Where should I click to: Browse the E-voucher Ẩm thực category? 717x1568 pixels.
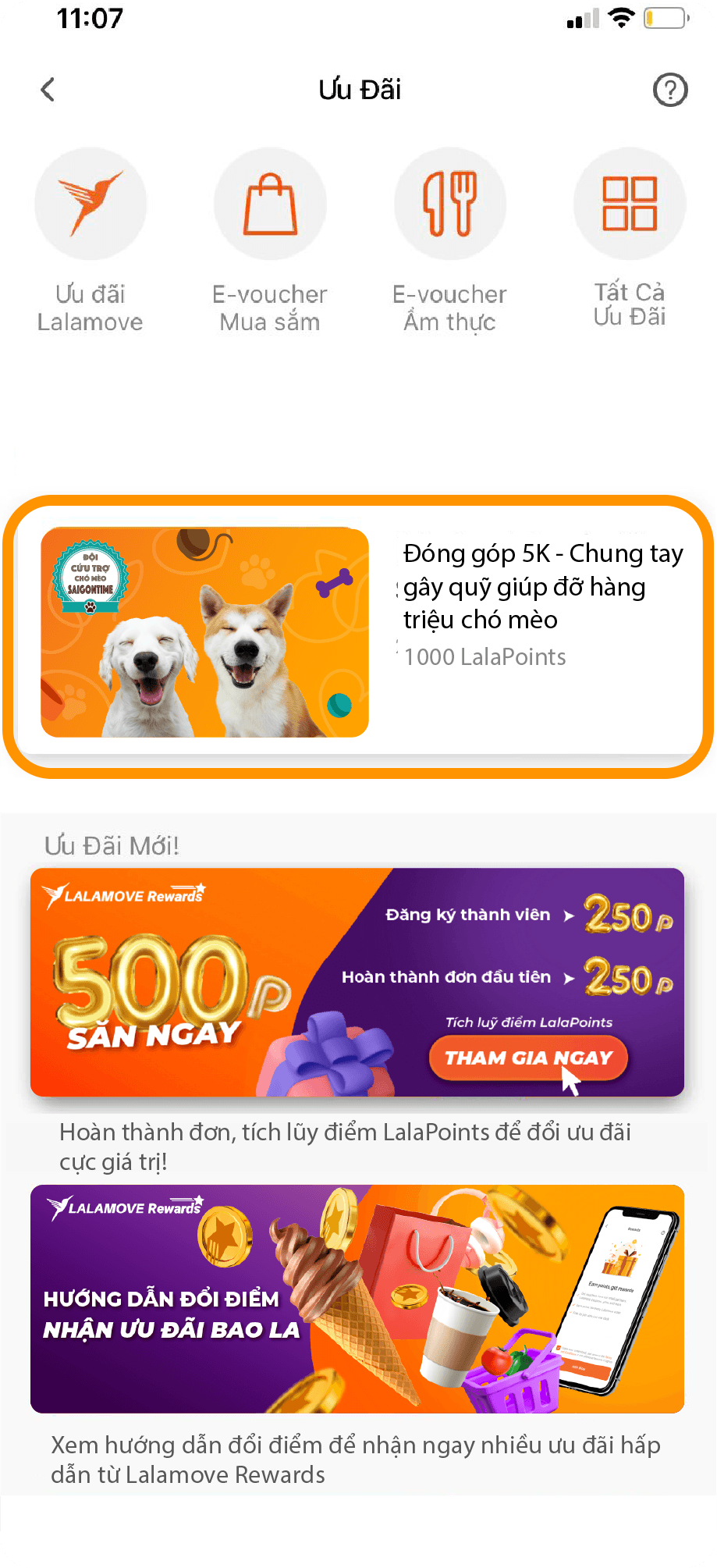(x=450, y=204)
